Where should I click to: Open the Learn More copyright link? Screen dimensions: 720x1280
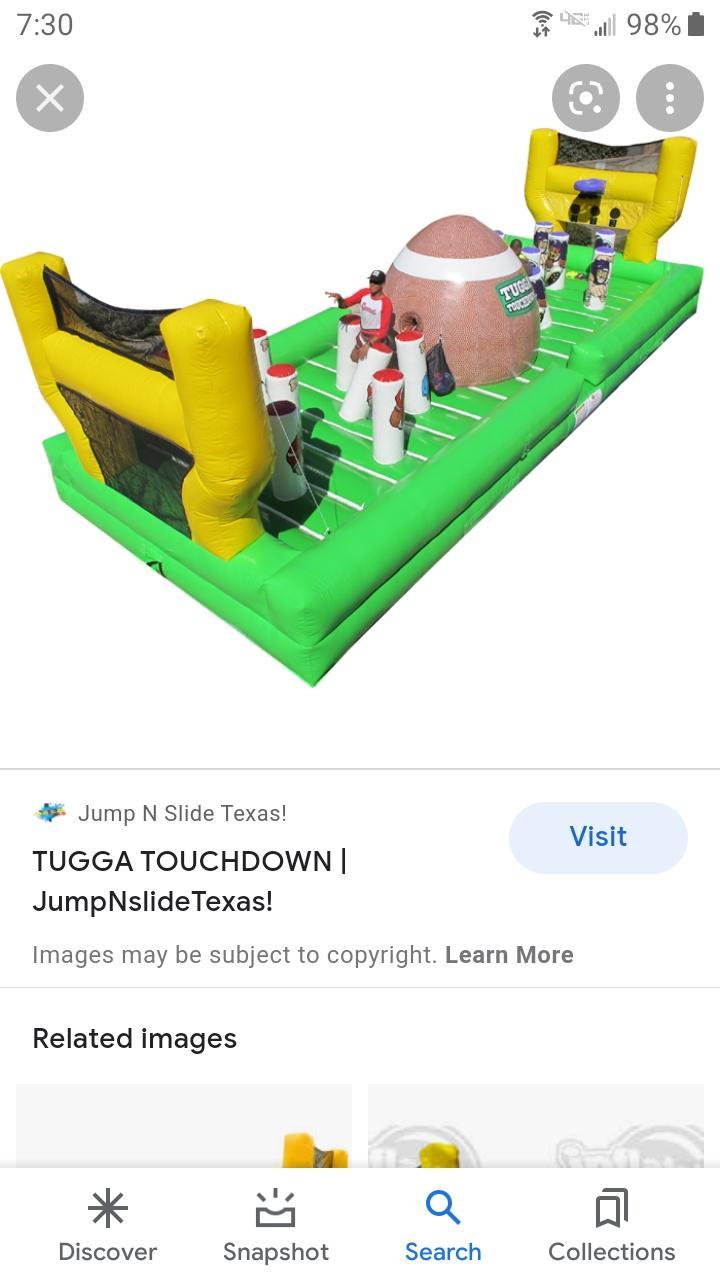point(509,955)
